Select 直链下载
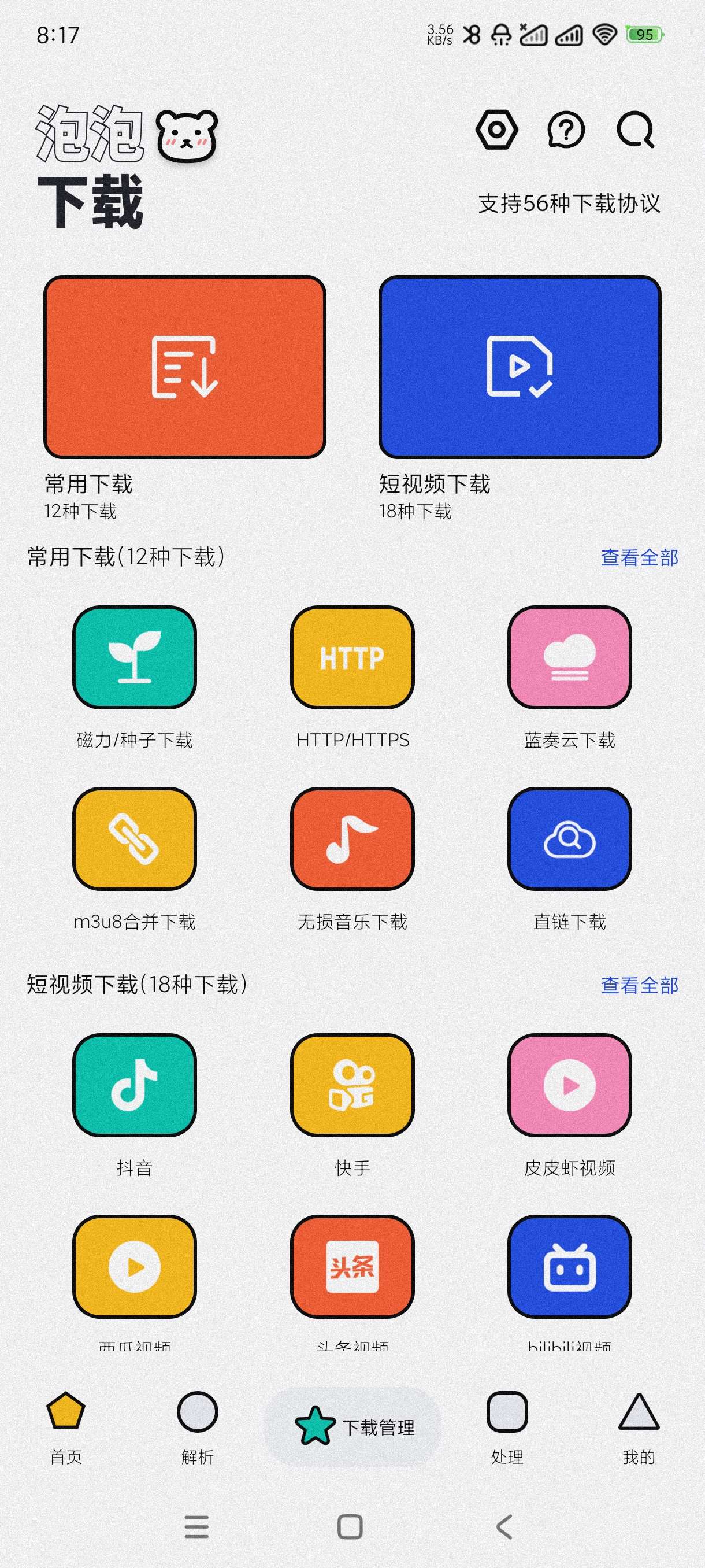 pos(569,839)
